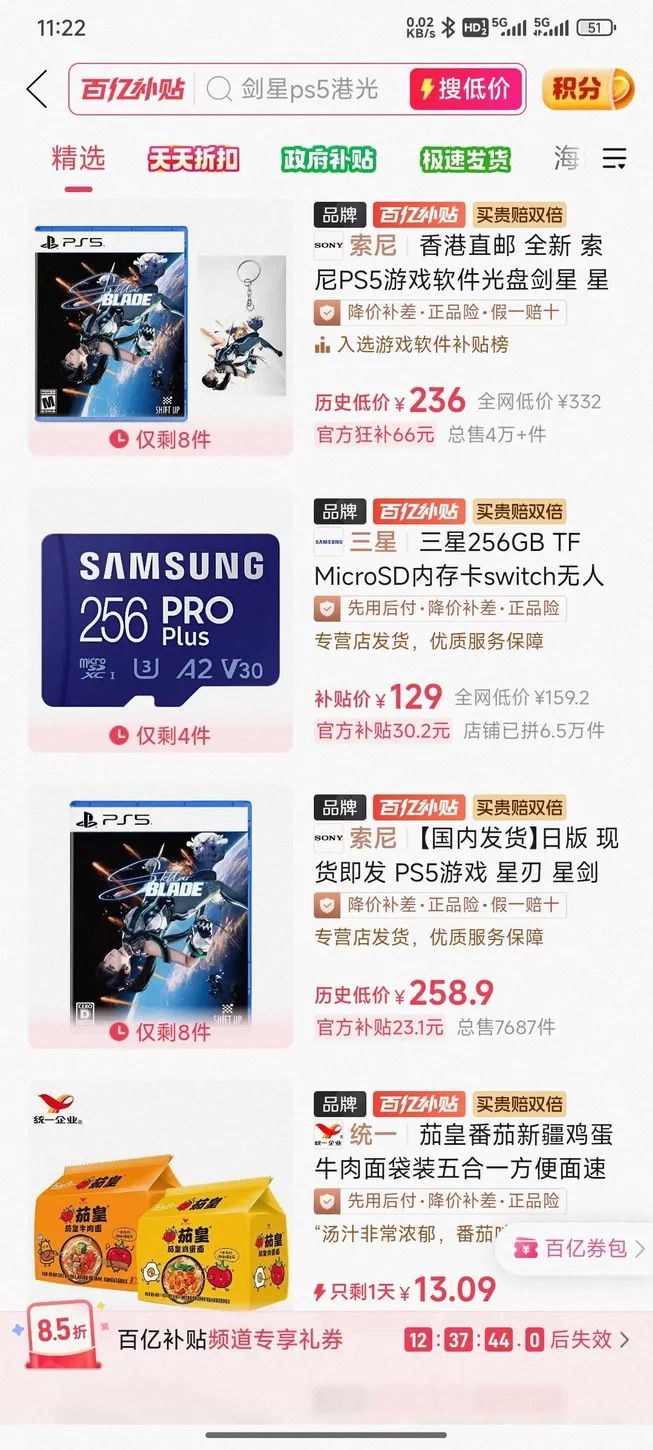Switch to the 天天折扣 tab

[194, 159]
